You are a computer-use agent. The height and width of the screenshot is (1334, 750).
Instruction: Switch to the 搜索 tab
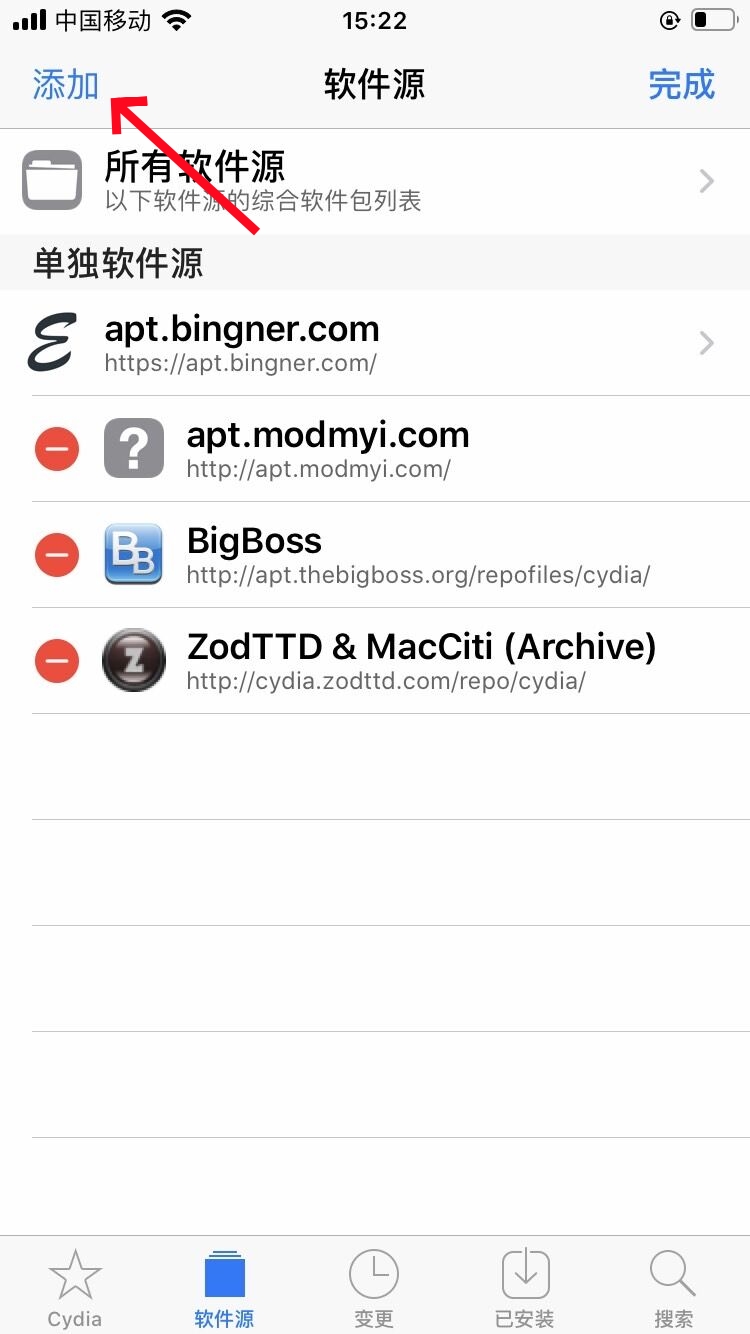pyautogui.click(x=673, y=1288)
